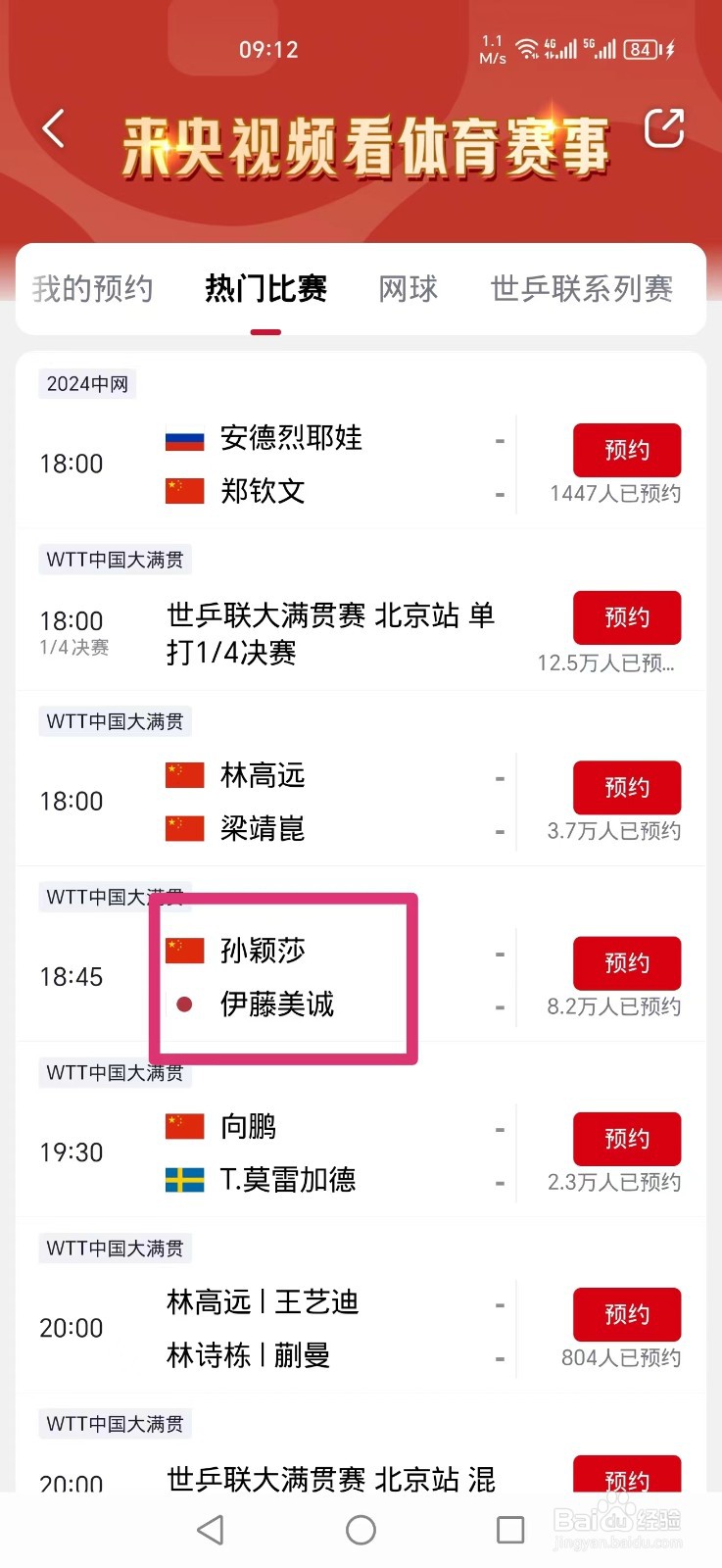Tap the Chinese flag beside 郑钦文
722x1568 pixels.
pos(183,492)
